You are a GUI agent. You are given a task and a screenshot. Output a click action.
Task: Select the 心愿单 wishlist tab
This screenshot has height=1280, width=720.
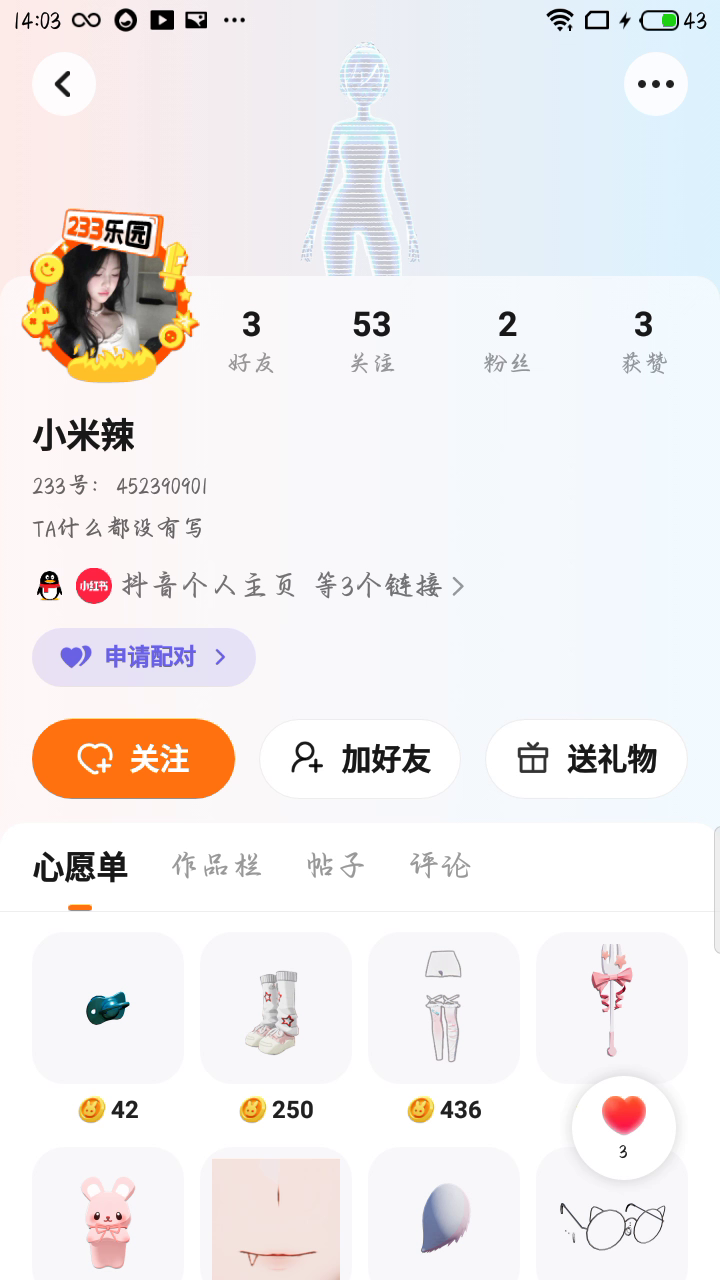click(x=80, y=867)
